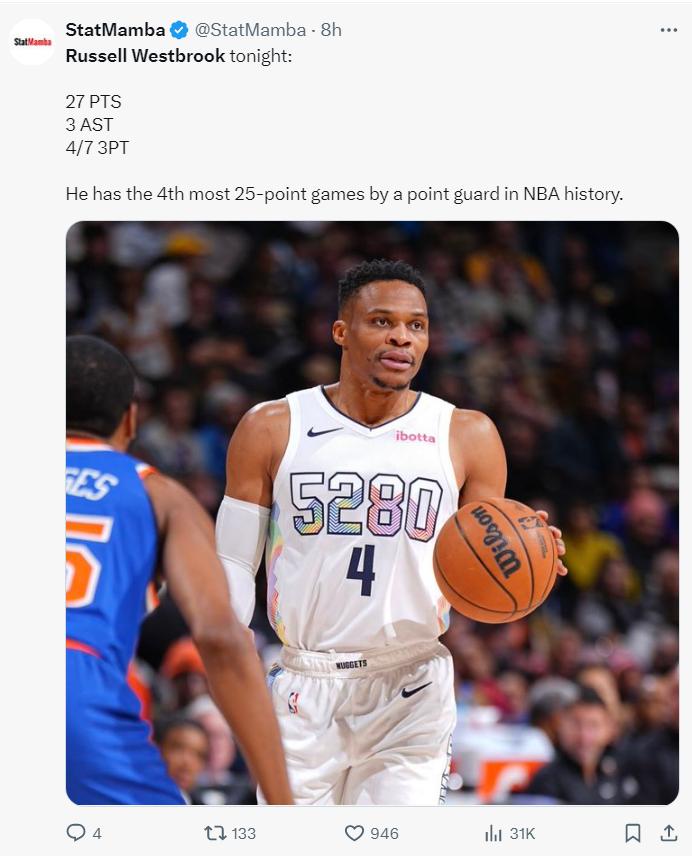This screenshot has height=856, width=692.
Task: Like the StatMamba tweet
Action: (x=354, y=833)
